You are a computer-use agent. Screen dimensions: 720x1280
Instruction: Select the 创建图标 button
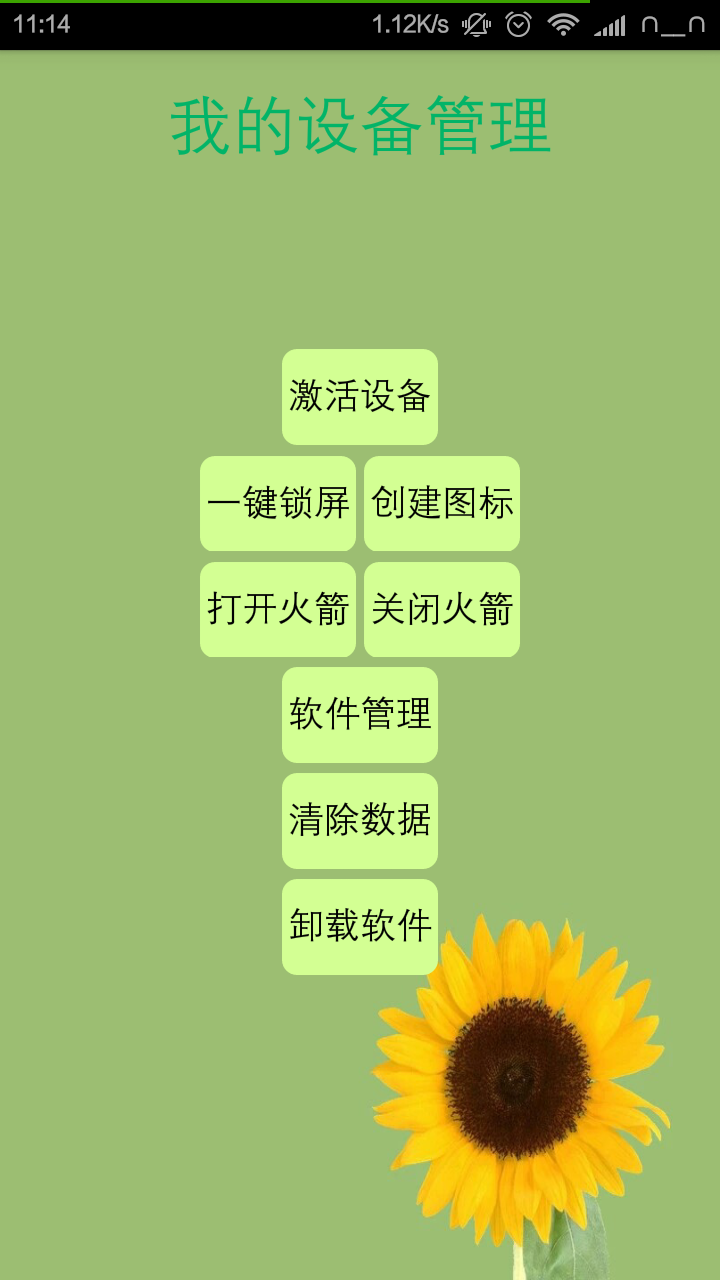pyautogui.click(x=442, y=503)
